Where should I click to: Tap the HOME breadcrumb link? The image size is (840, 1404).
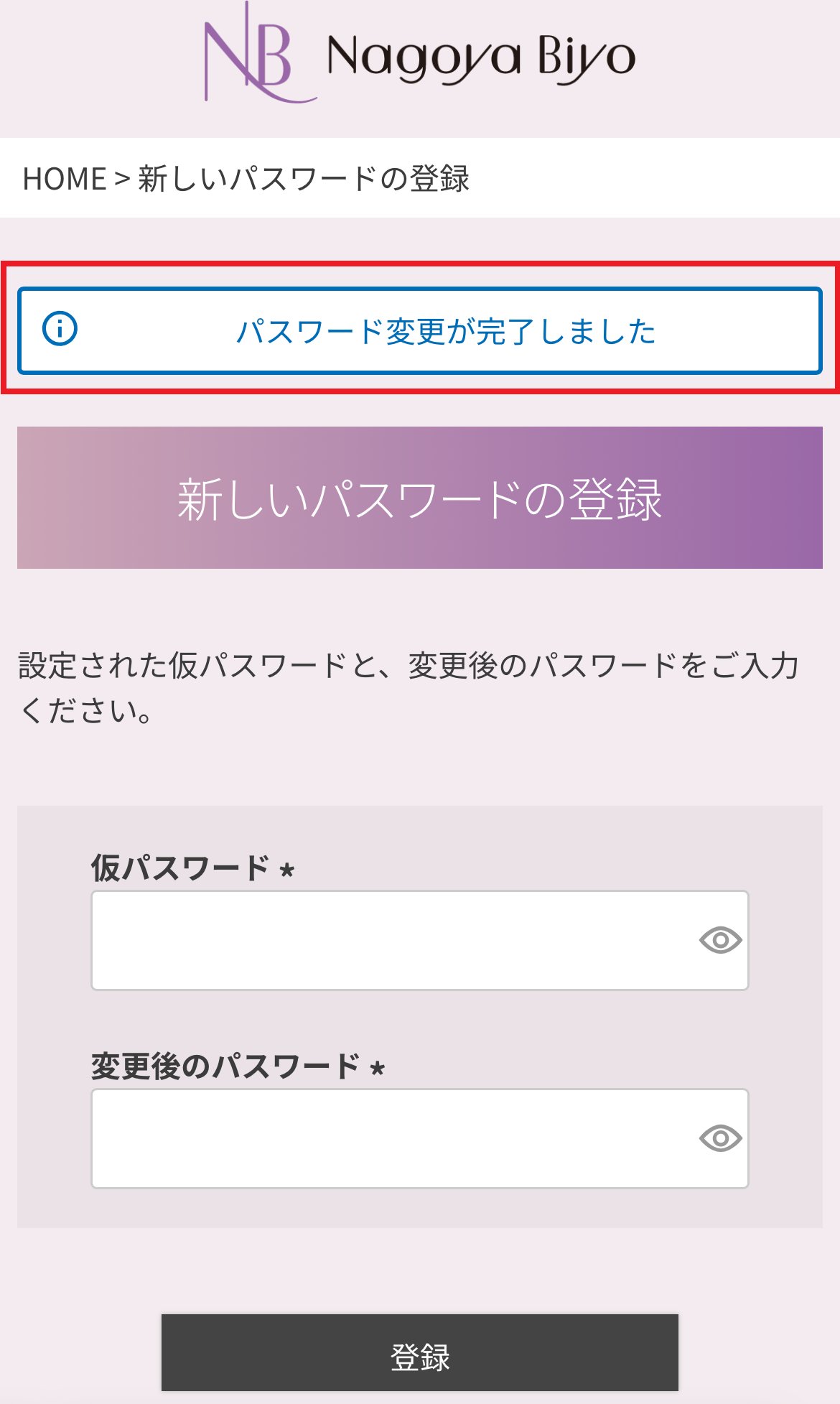[x=65, y=179]
